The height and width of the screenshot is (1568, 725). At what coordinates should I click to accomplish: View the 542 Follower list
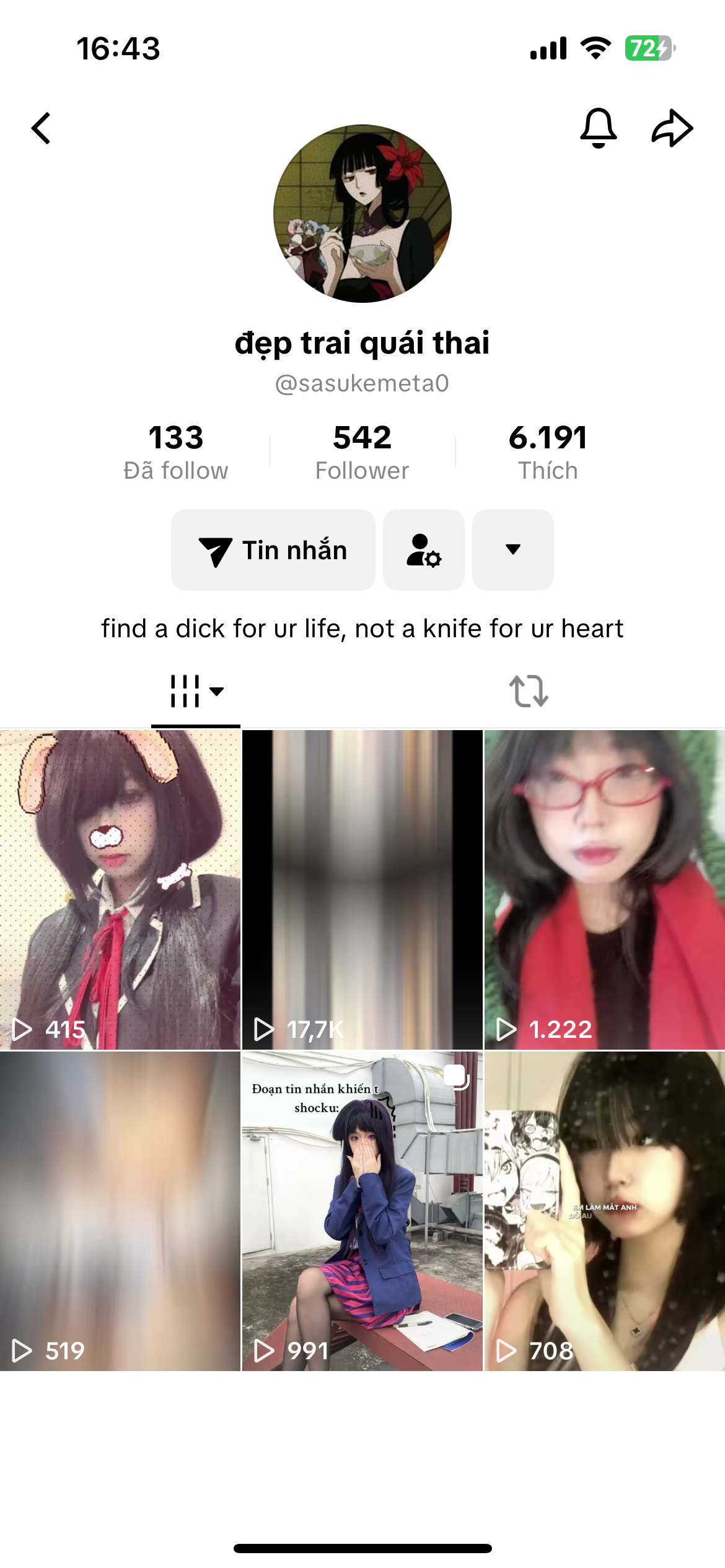tap(362, 452)
